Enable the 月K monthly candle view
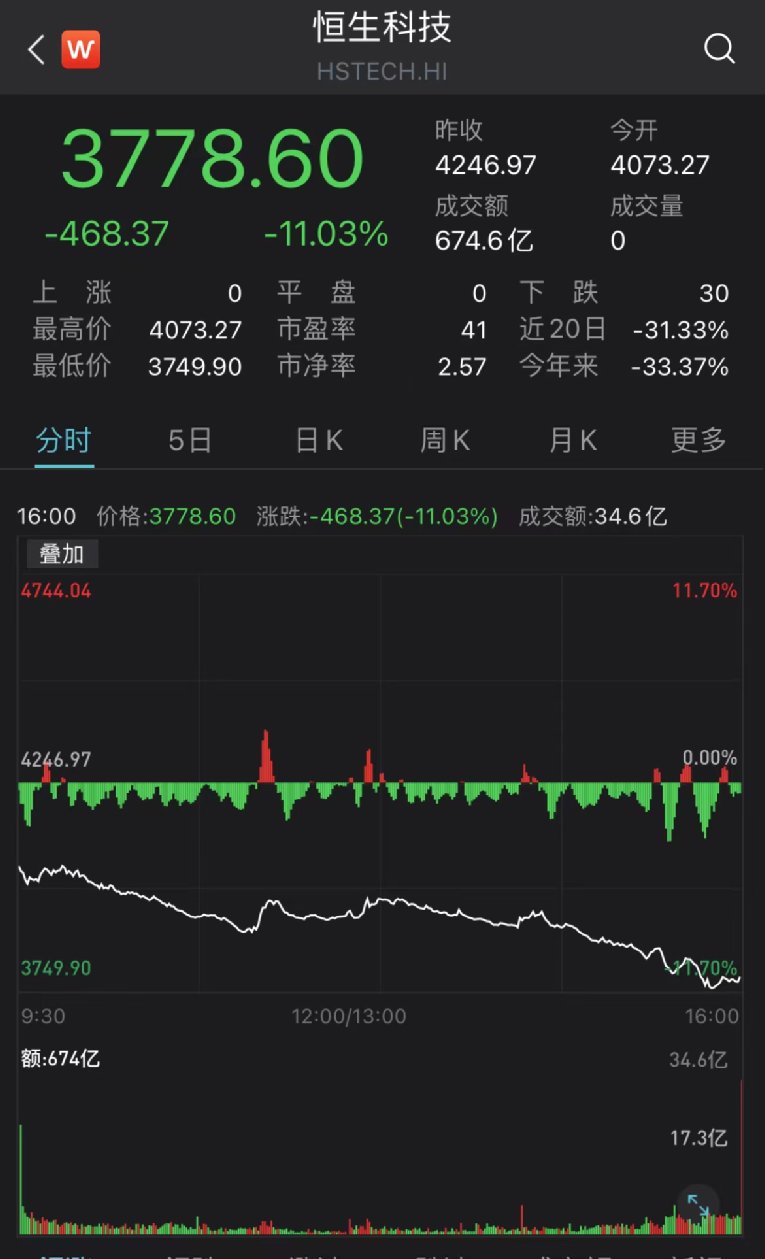The image size is (765, 1259). click(571, 439)
